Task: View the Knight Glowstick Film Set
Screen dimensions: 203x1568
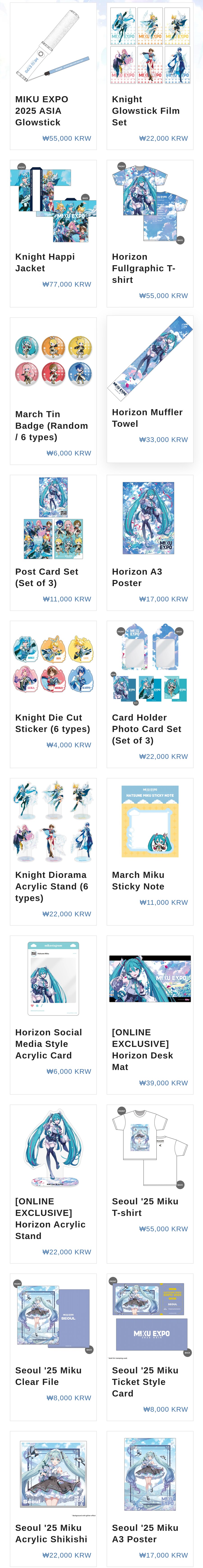Action: [x=150, y=76]
